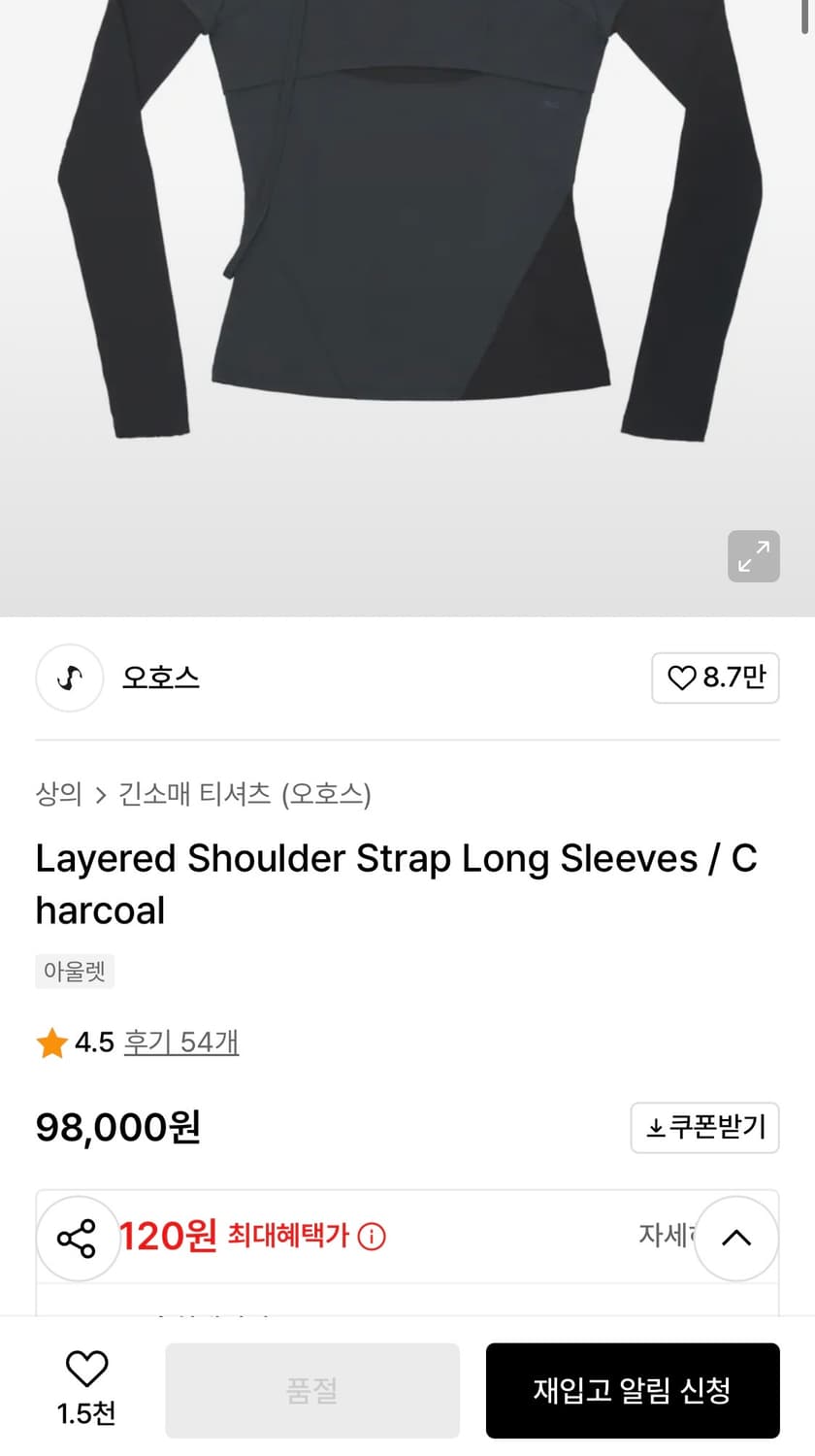Image resolution: width=815 pixels, height=1456 pixels.
Task: Collapse the 최대혜택가 detail panel
Action: [735, 1238]
